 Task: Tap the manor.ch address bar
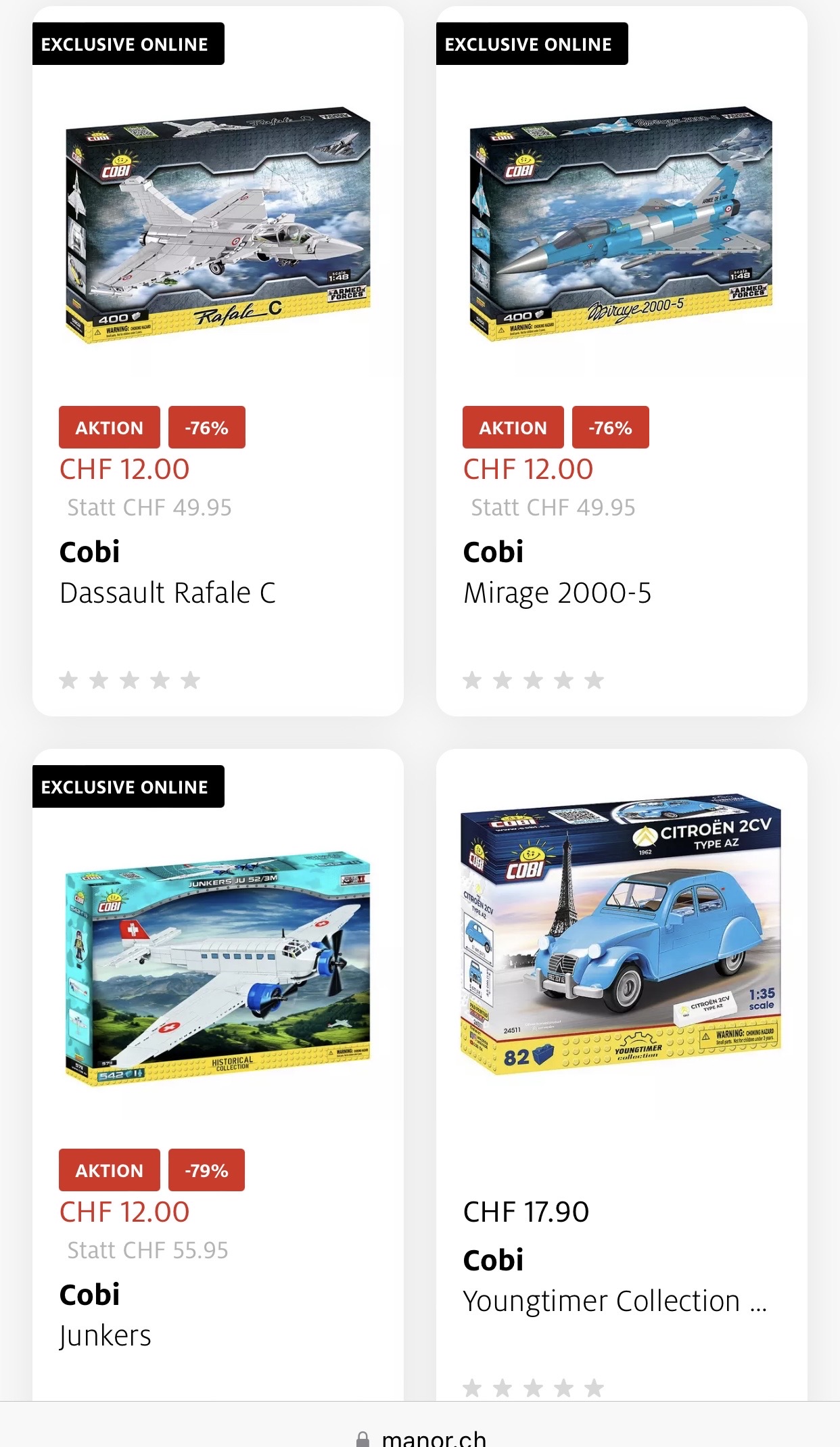pyautogui.click(x=433, y=1435)
